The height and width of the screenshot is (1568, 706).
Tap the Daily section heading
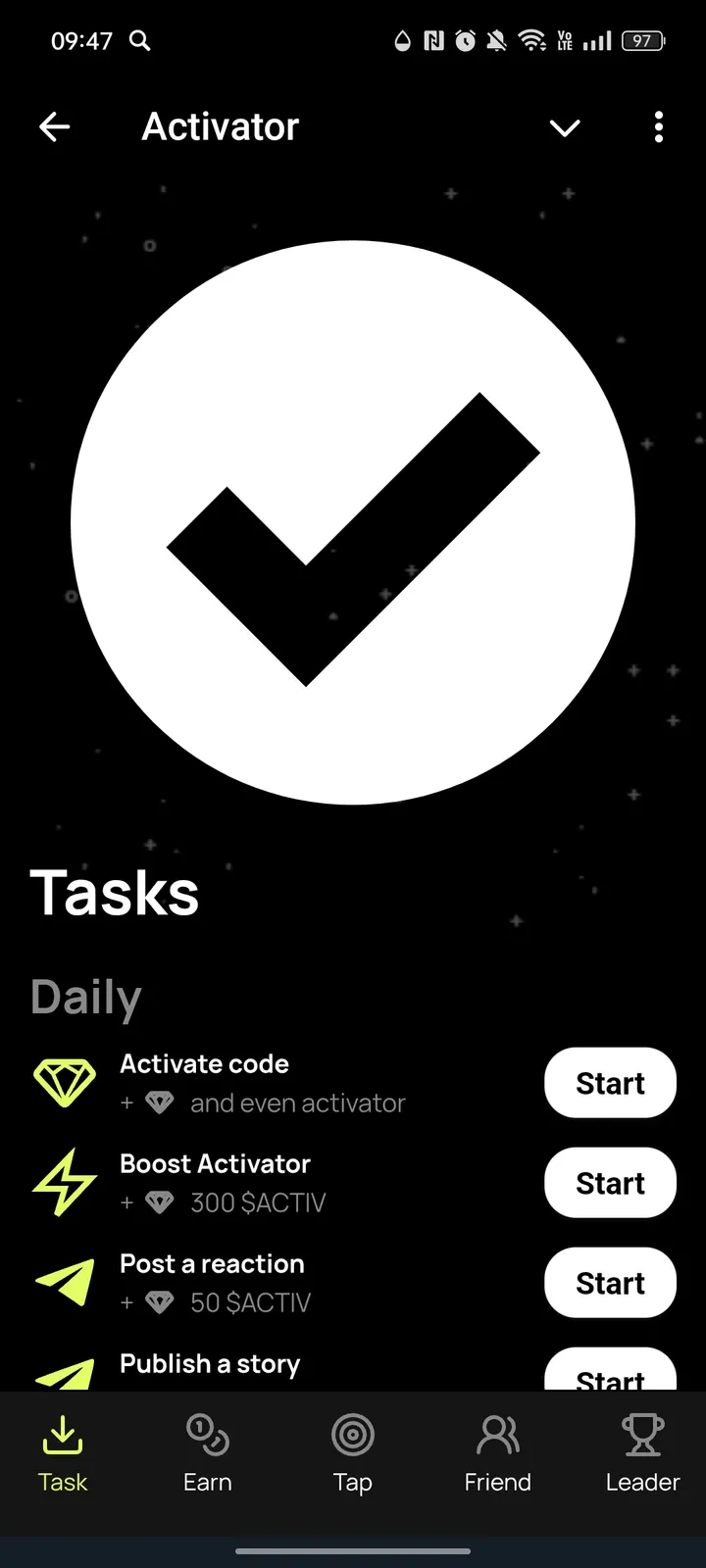pyautogui.click(x=86, y=996)
